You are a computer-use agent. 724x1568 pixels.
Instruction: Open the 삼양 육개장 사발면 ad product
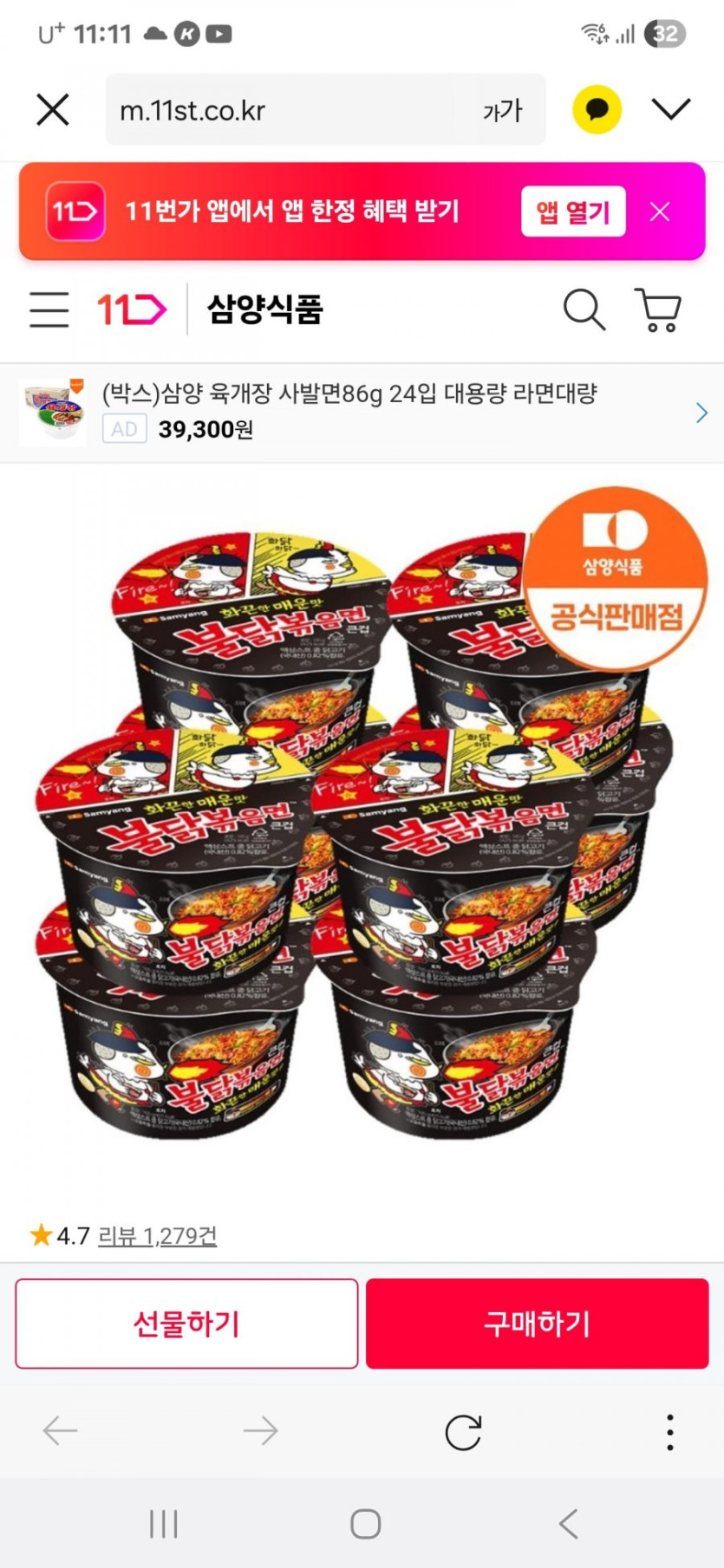[362, 413]
